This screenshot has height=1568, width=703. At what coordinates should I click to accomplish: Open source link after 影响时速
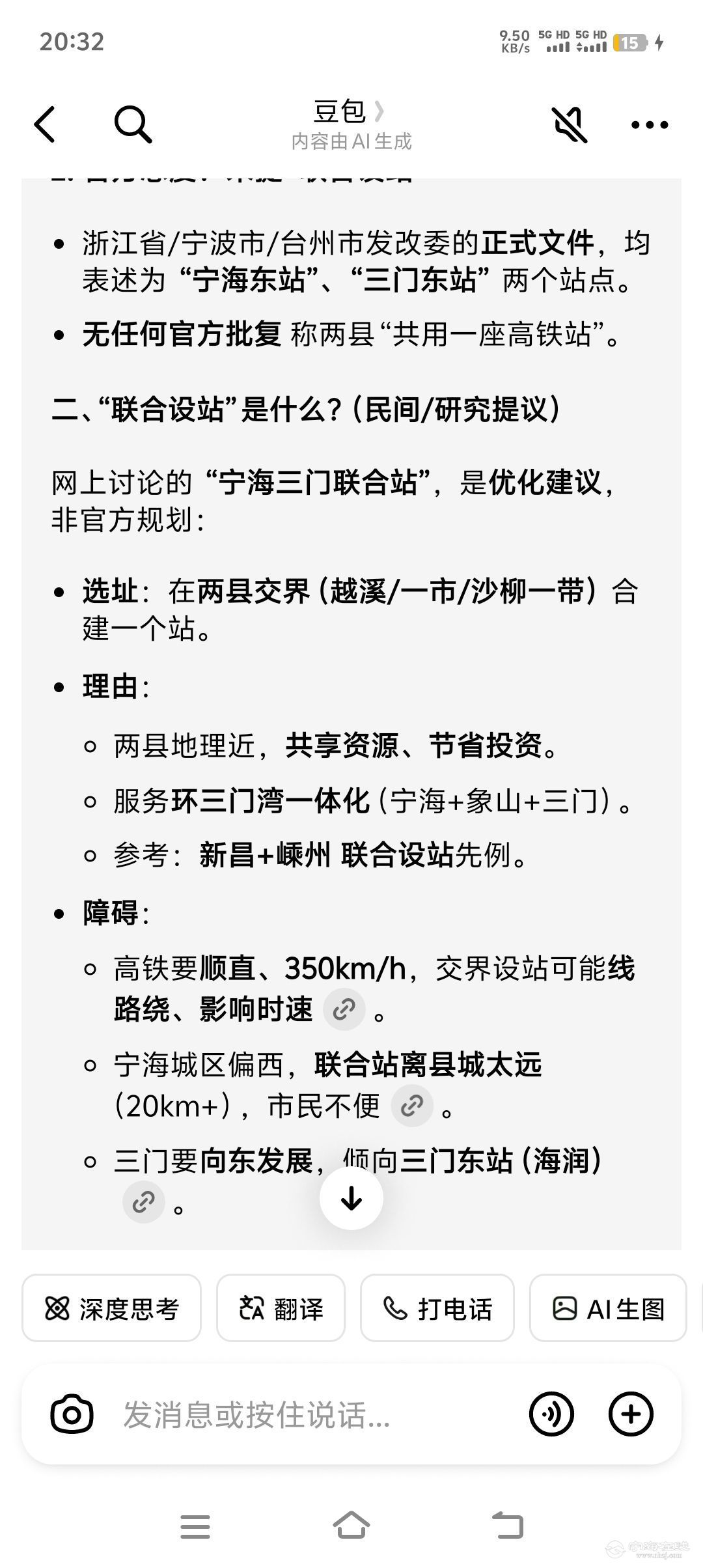[344, 1010]
